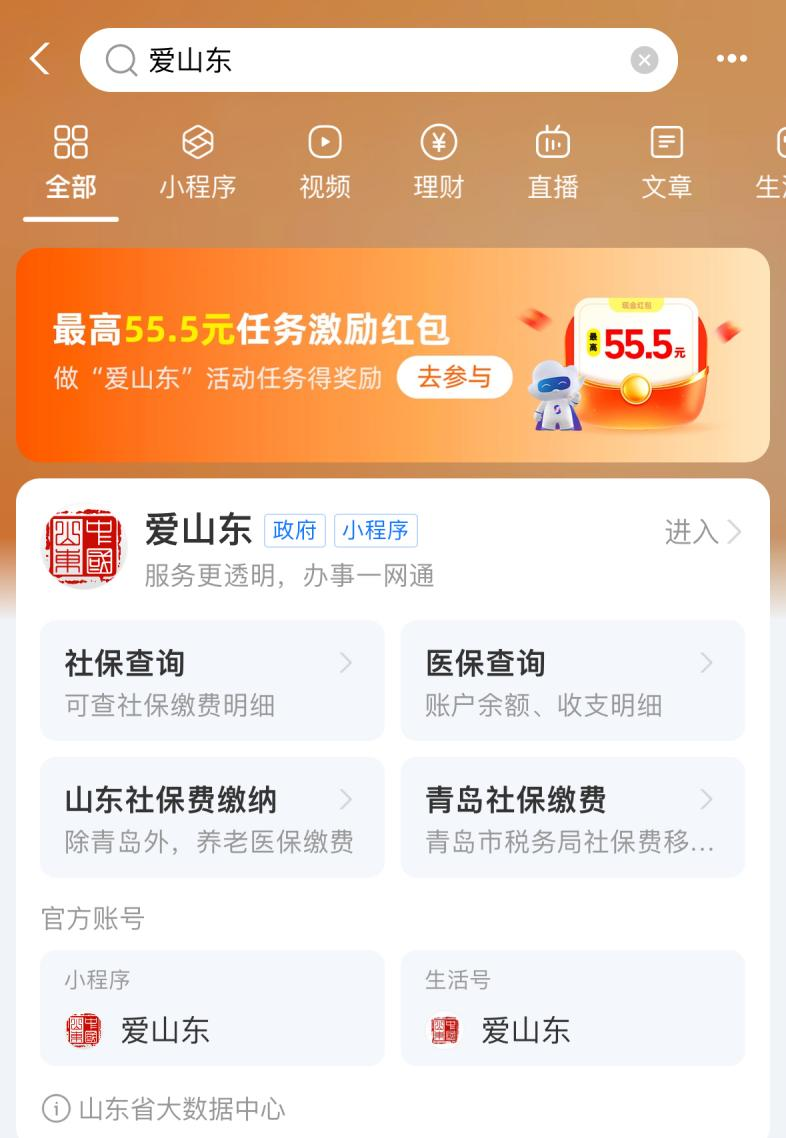786x1138 pixels.
Task: Switch to the 视频 tab
Action: pyautogui.click(x=325, y=163)
